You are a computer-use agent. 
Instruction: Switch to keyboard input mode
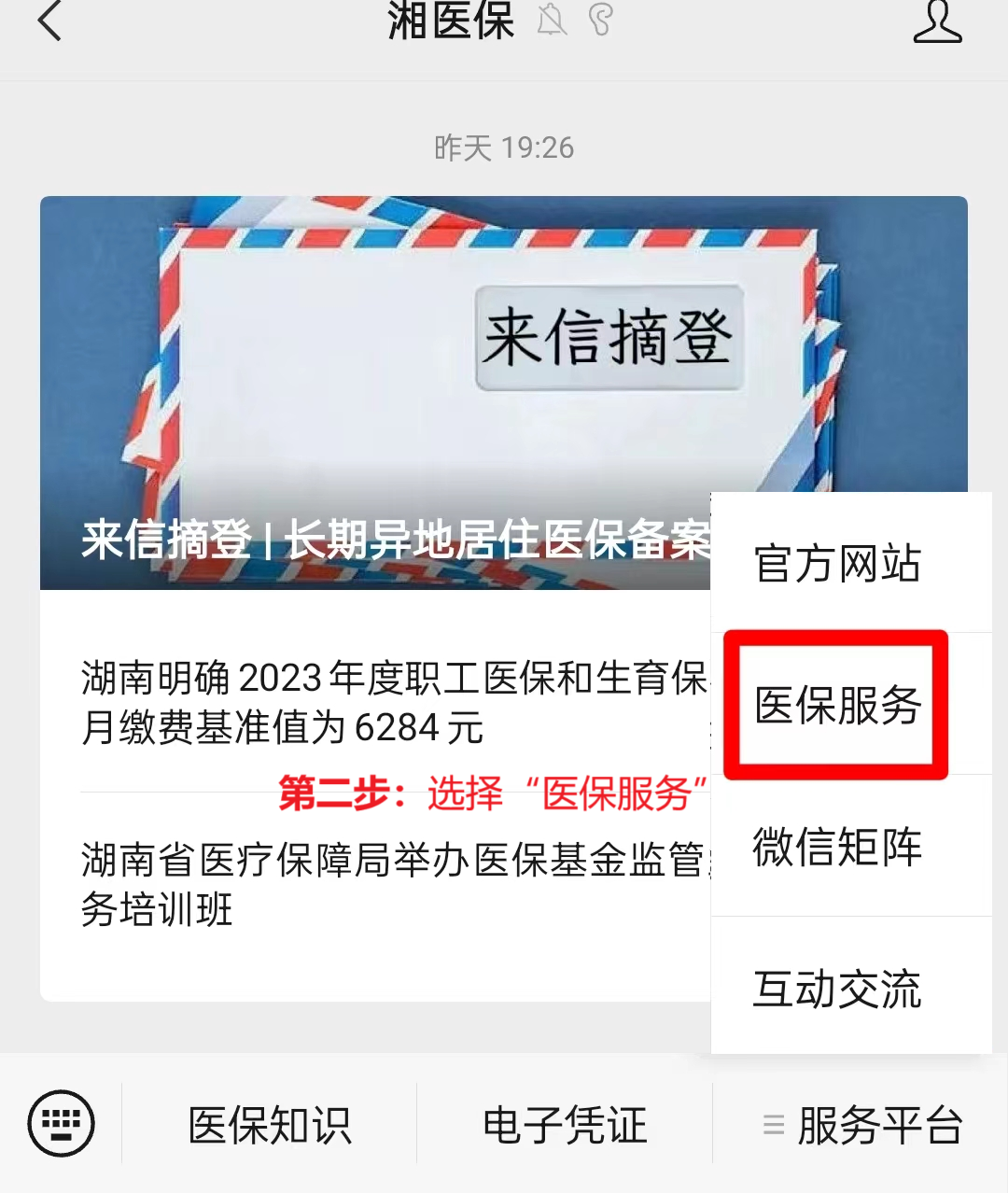point(62,1123)
